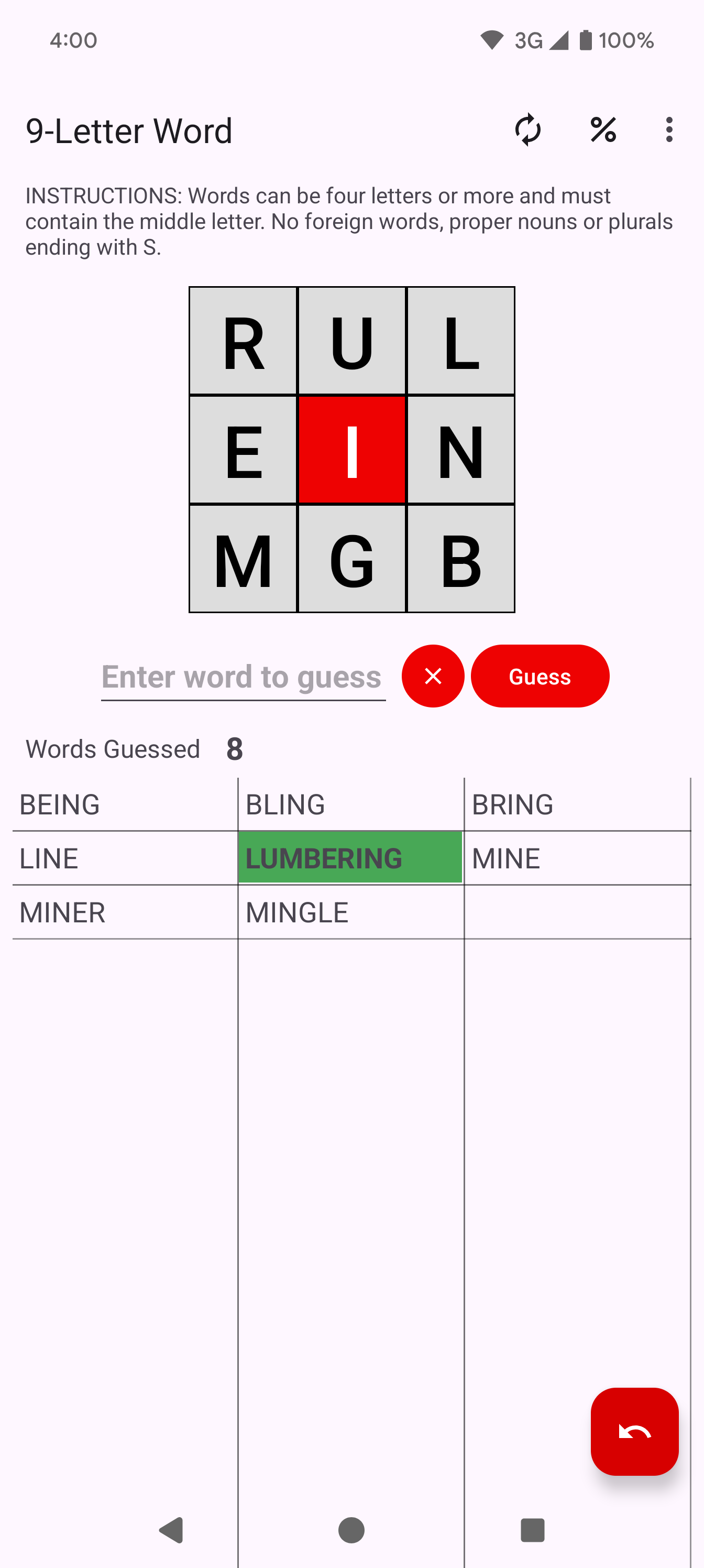Focus the Enter word to guess field

[x=243, y=677]
